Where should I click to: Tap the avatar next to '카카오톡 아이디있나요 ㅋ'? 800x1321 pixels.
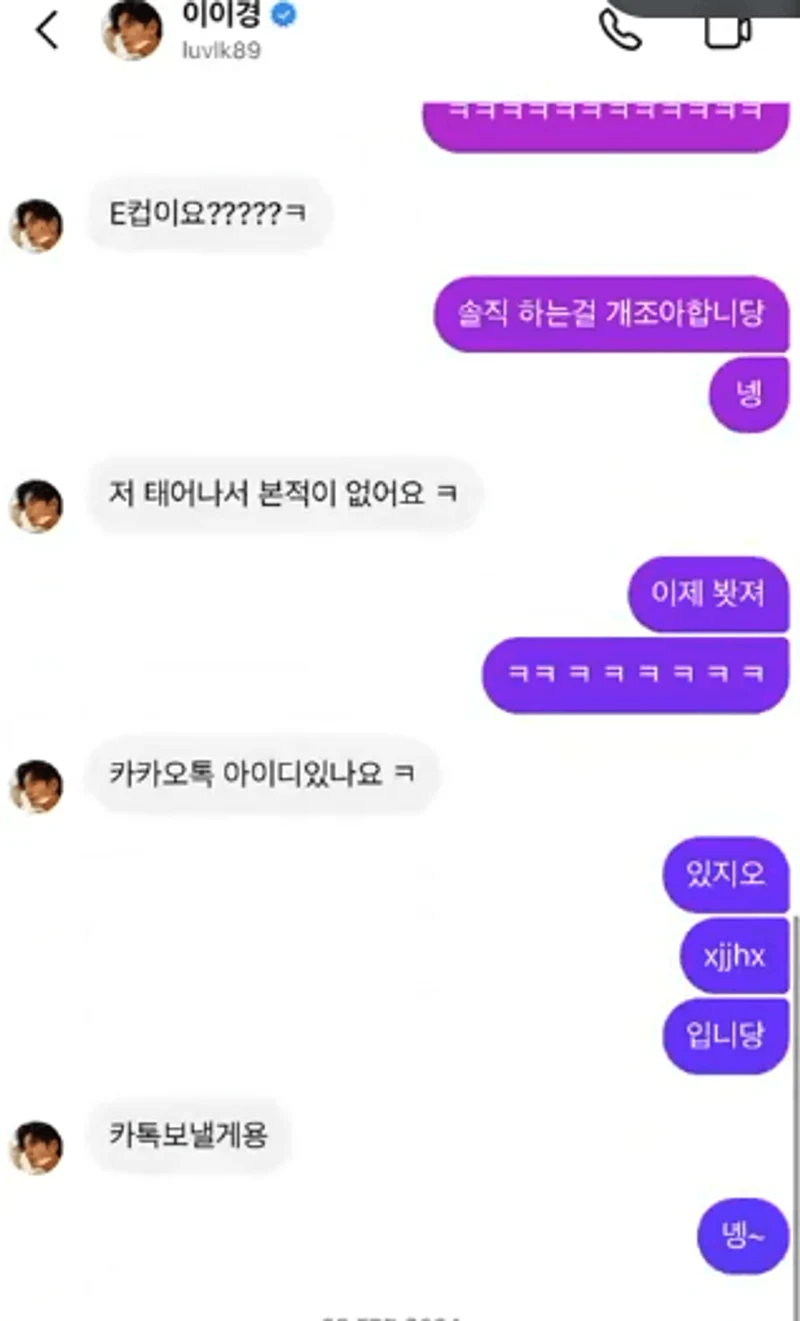(36, 785)
